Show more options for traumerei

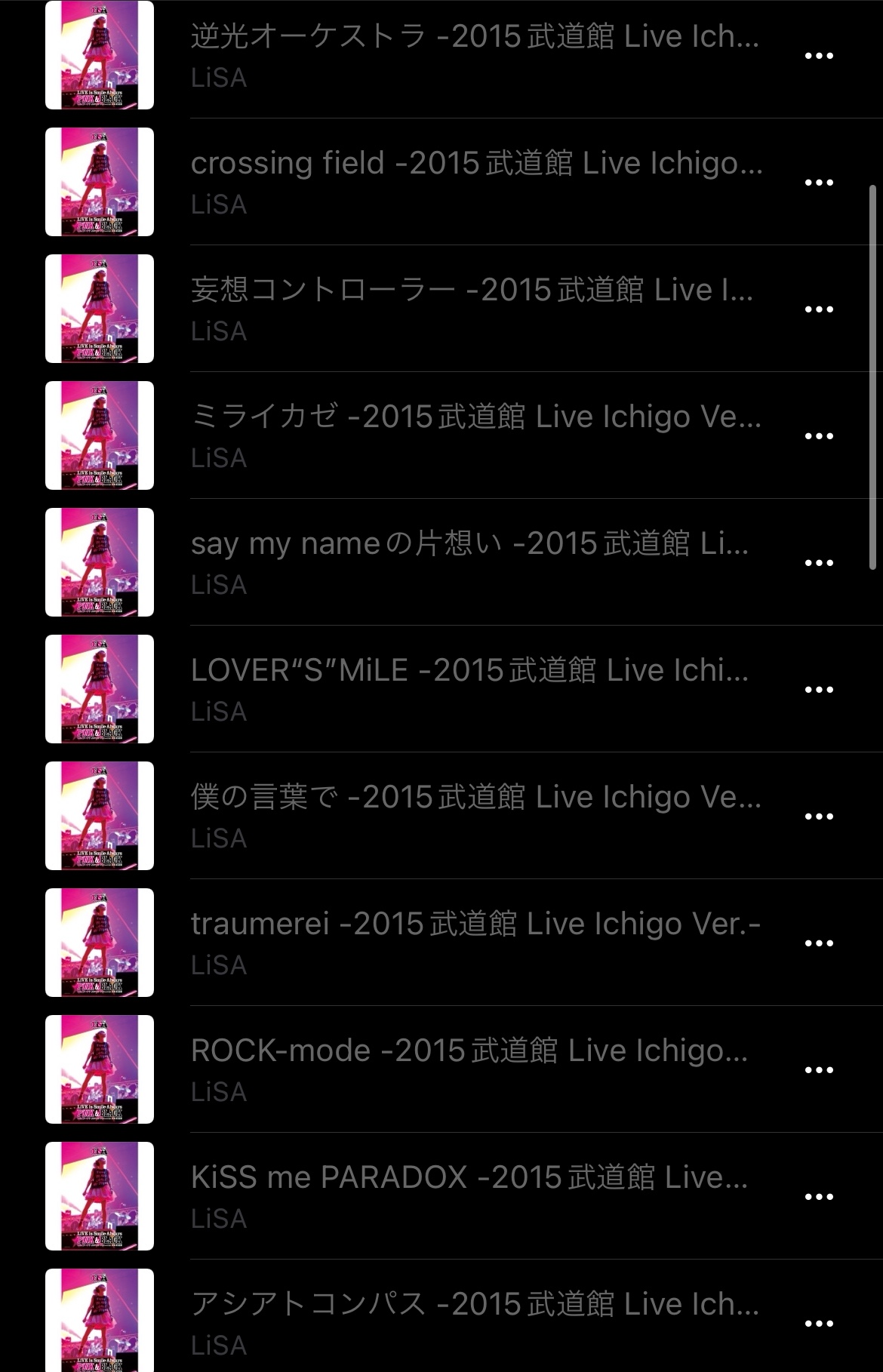pos(819,943)
